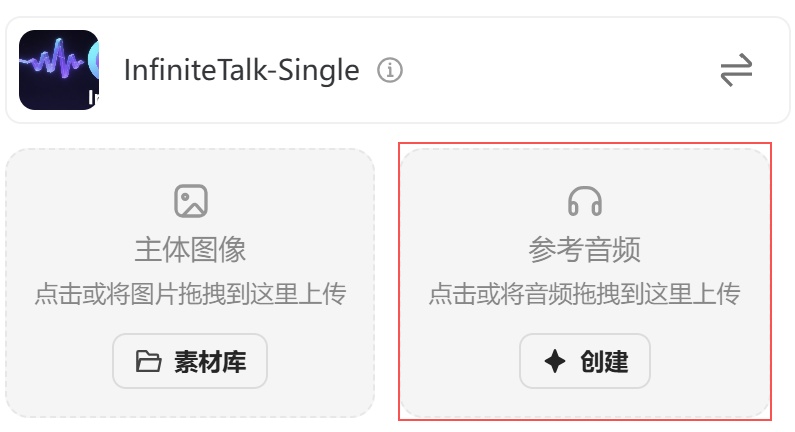
Task: Switch model with the swap arrows icon
Action: point(736,71)
